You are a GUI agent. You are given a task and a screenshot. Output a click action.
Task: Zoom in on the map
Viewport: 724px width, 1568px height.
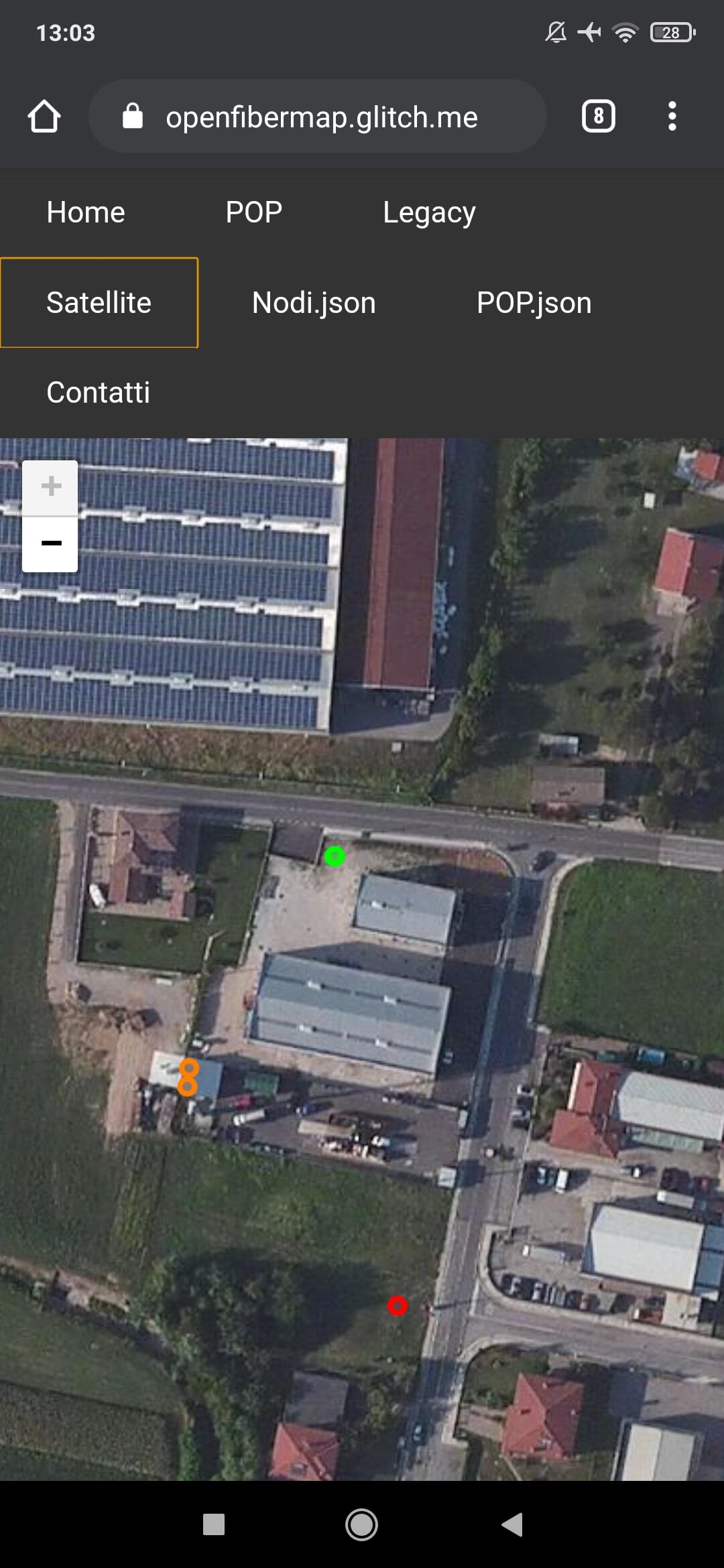click(51, 486)
